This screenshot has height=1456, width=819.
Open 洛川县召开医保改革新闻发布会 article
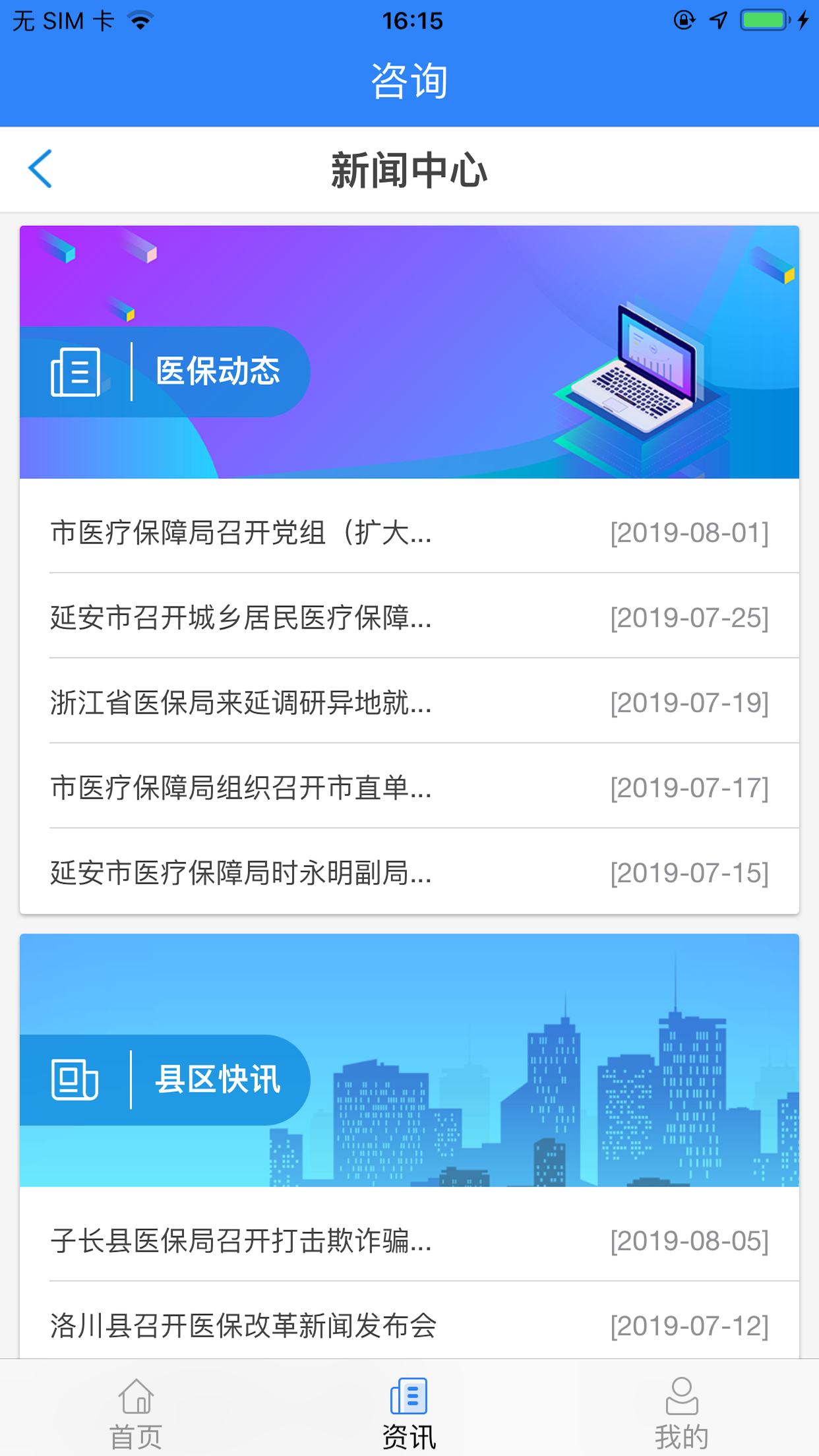pyautogui.click(x=409, y=1325)
